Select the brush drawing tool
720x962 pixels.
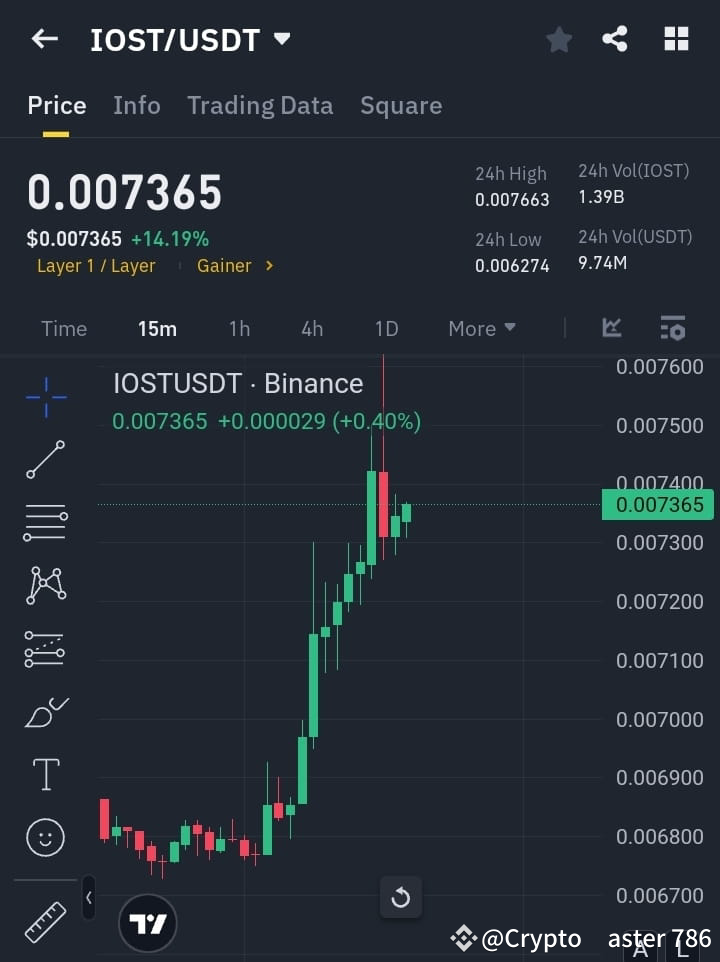pos(45,712)
